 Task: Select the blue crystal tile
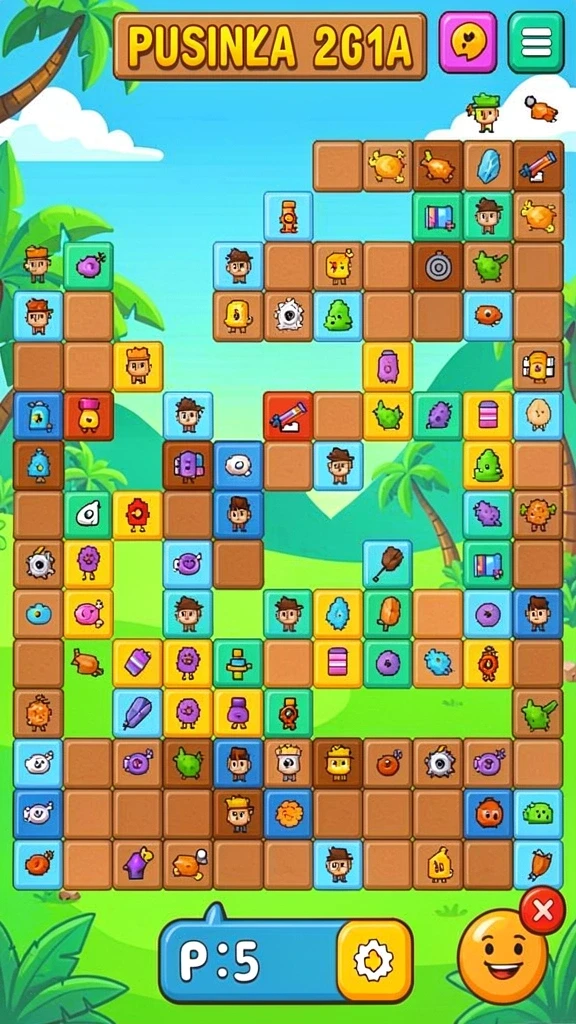[x=488, y=167]
